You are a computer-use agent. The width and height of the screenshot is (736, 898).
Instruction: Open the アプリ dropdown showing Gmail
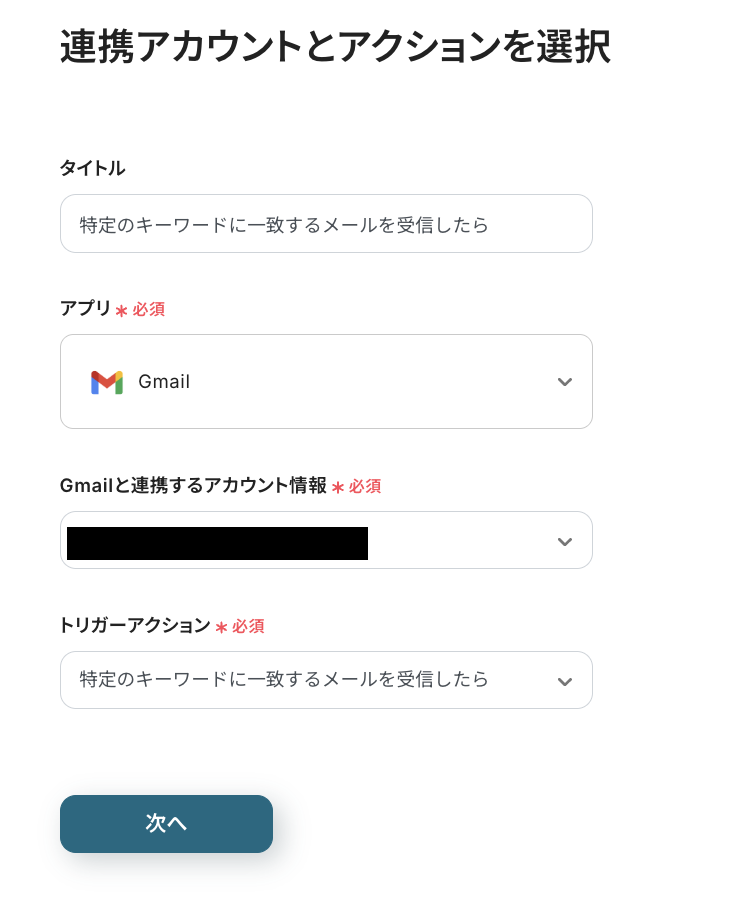pyautogui.click(x=325, y=381)
